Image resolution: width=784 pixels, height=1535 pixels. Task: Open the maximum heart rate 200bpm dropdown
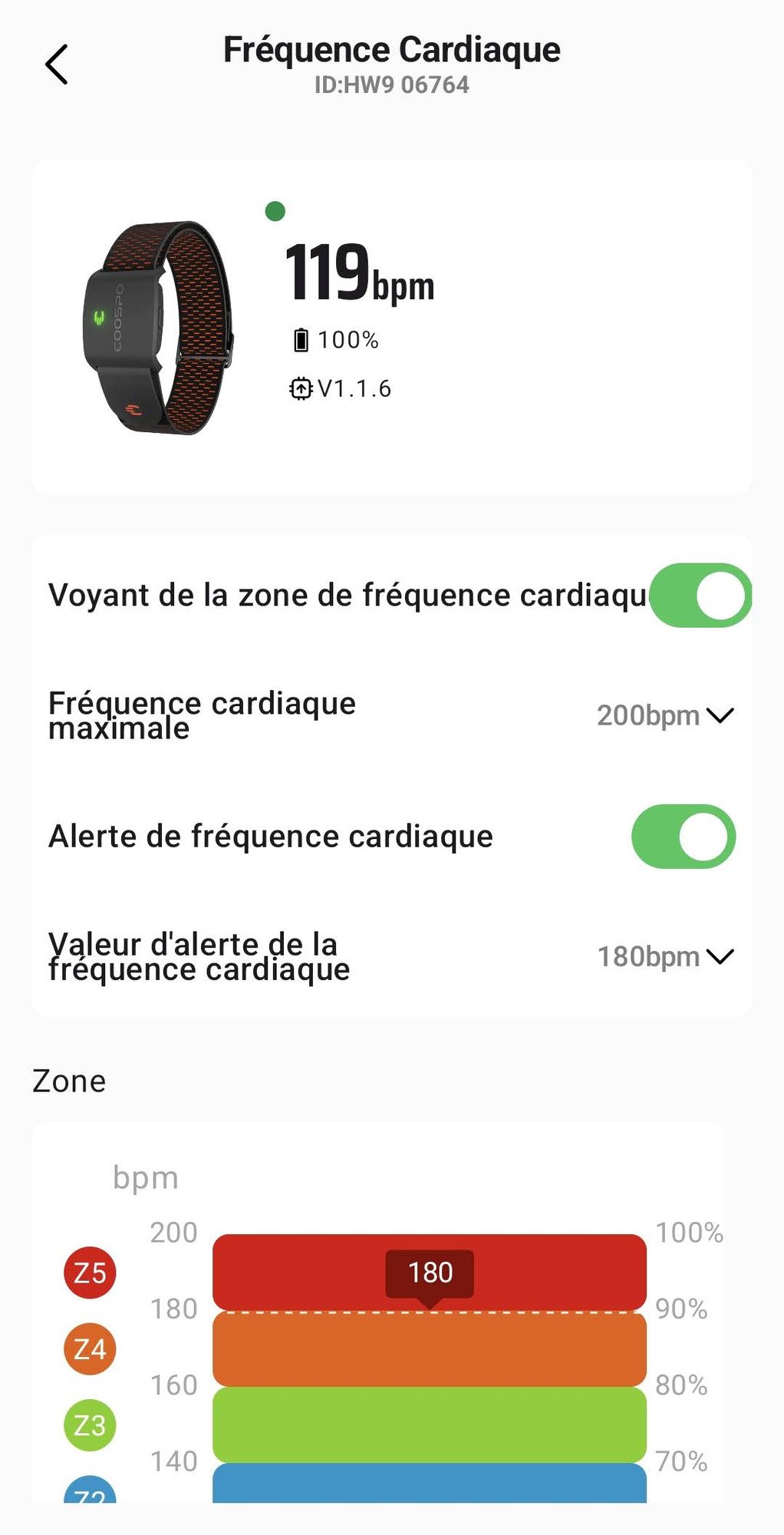point(664,715)
